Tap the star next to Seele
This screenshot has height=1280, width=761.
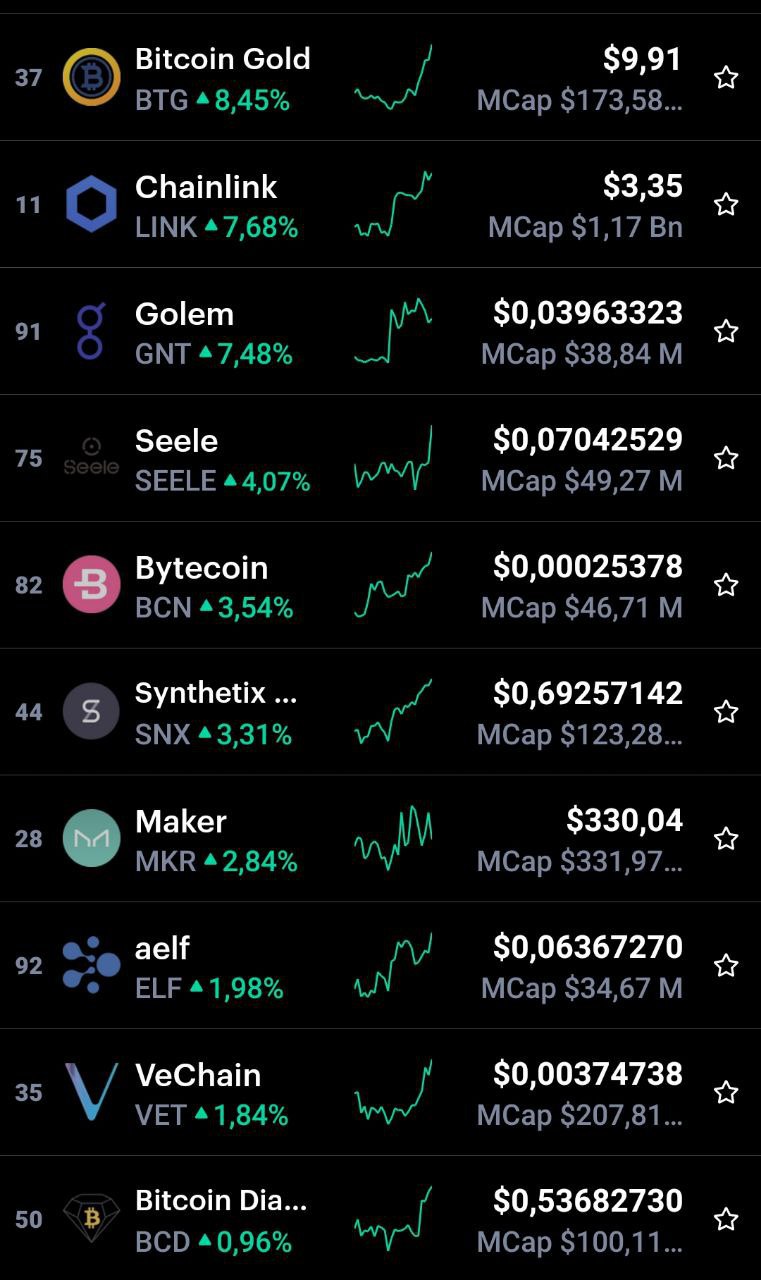pyautogui.click(x=726, y=458)
